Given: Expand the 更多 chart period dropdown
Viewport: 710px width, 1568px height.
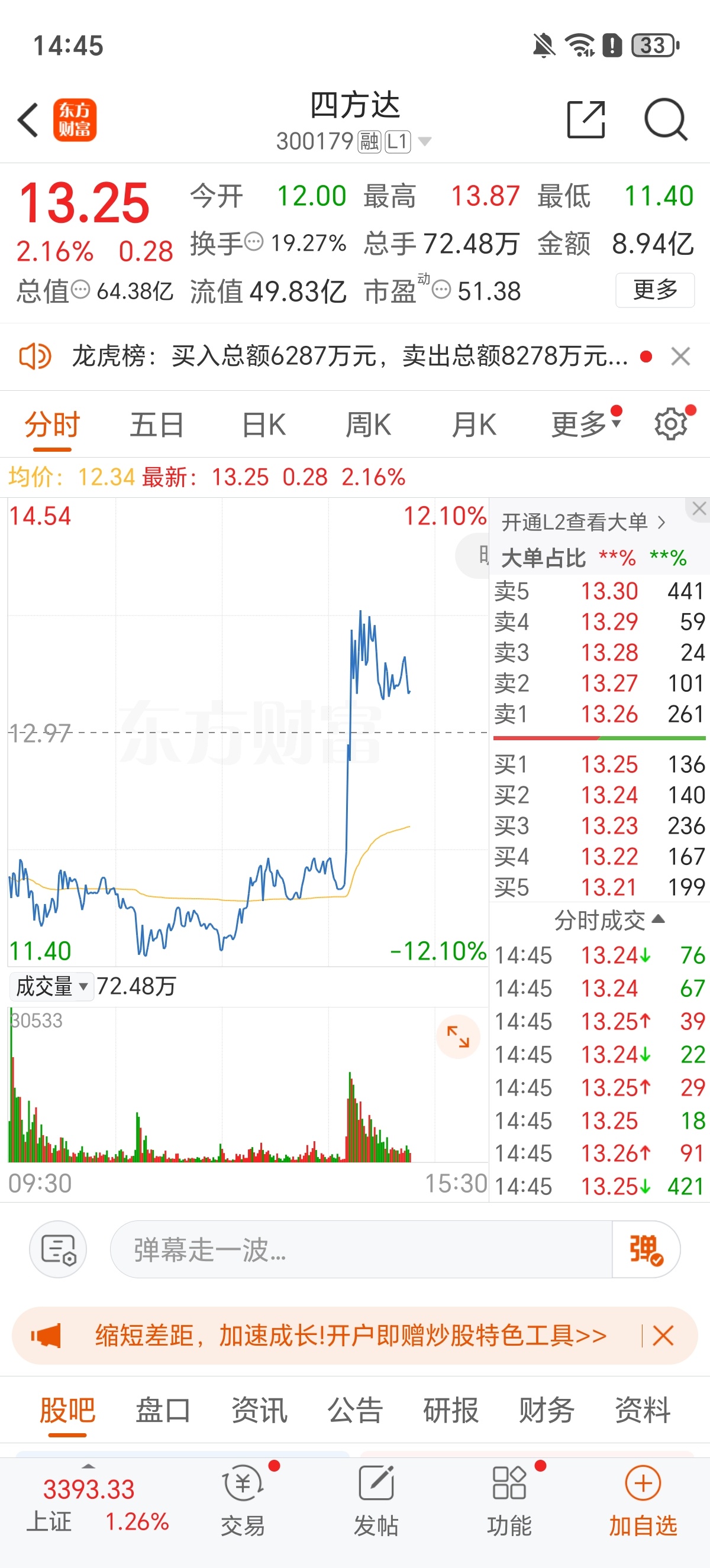Looking at the screenshot, I should point(585,425).
